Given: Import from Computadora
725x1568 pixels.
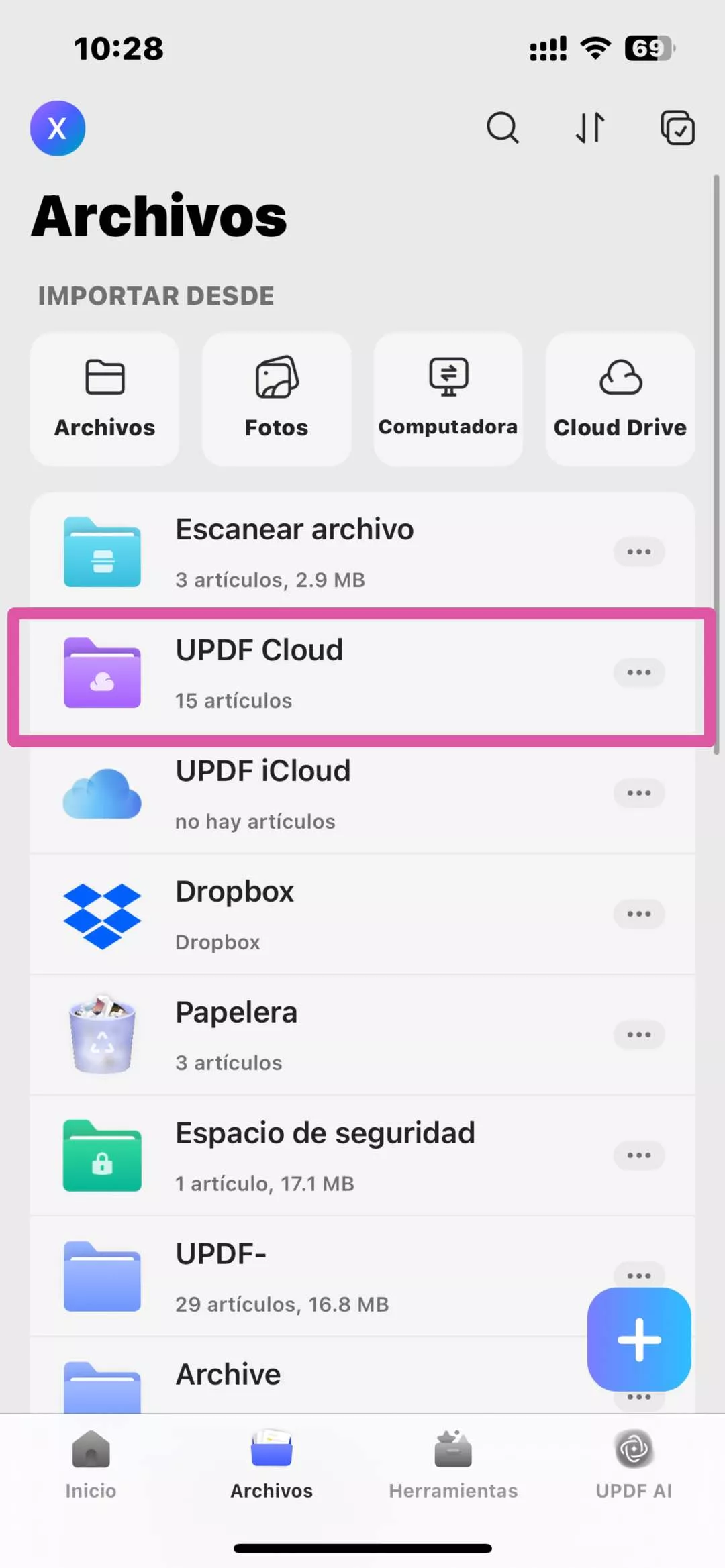Looking at the screenshot, I should pos(448,399).
